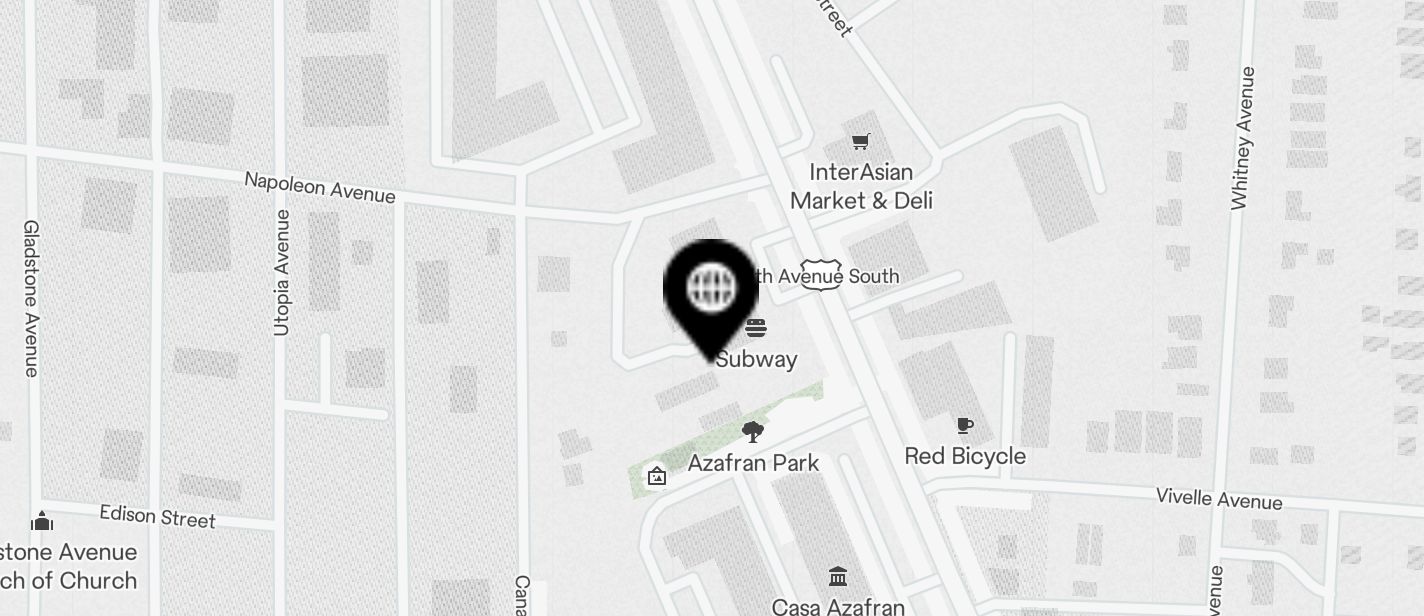The height and width of the screenshot is (616, 1424).
Task: Tap the black globe location pin
Action: [711, 288]
